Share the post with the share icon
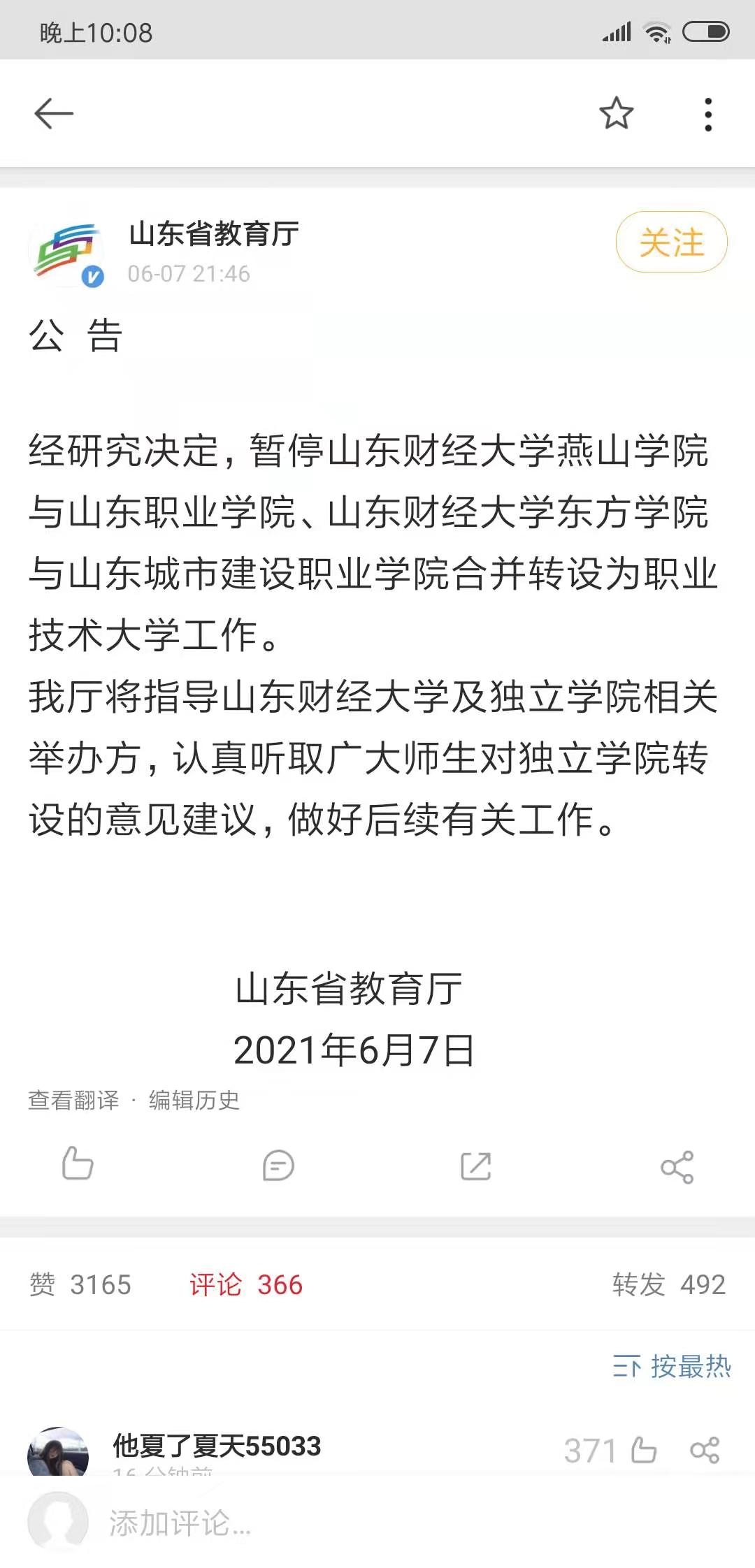Viewport: 755px width, 1568px height. 677,1166
